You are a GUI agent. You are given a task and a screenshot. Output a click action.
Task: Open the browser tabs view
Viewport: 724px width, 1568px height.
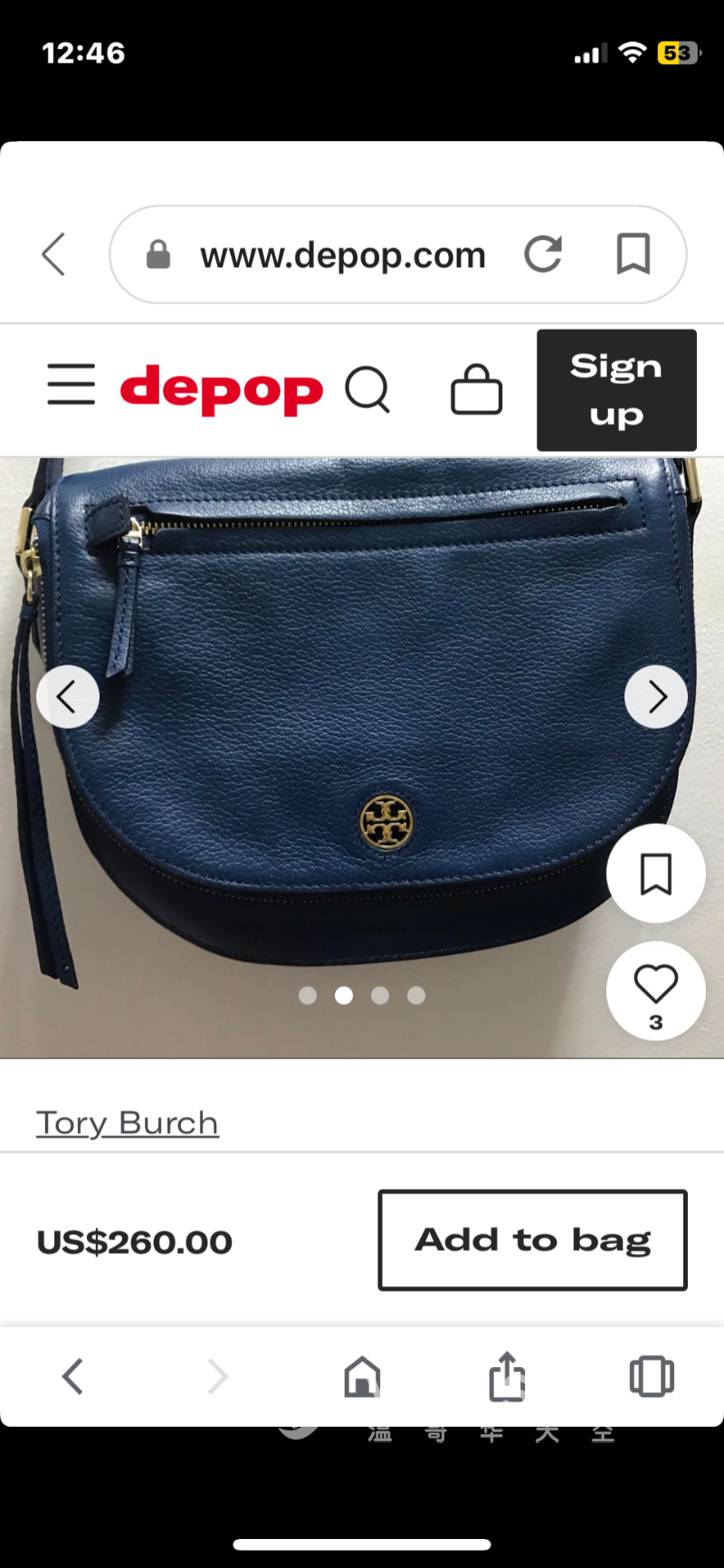[652, 1377]
